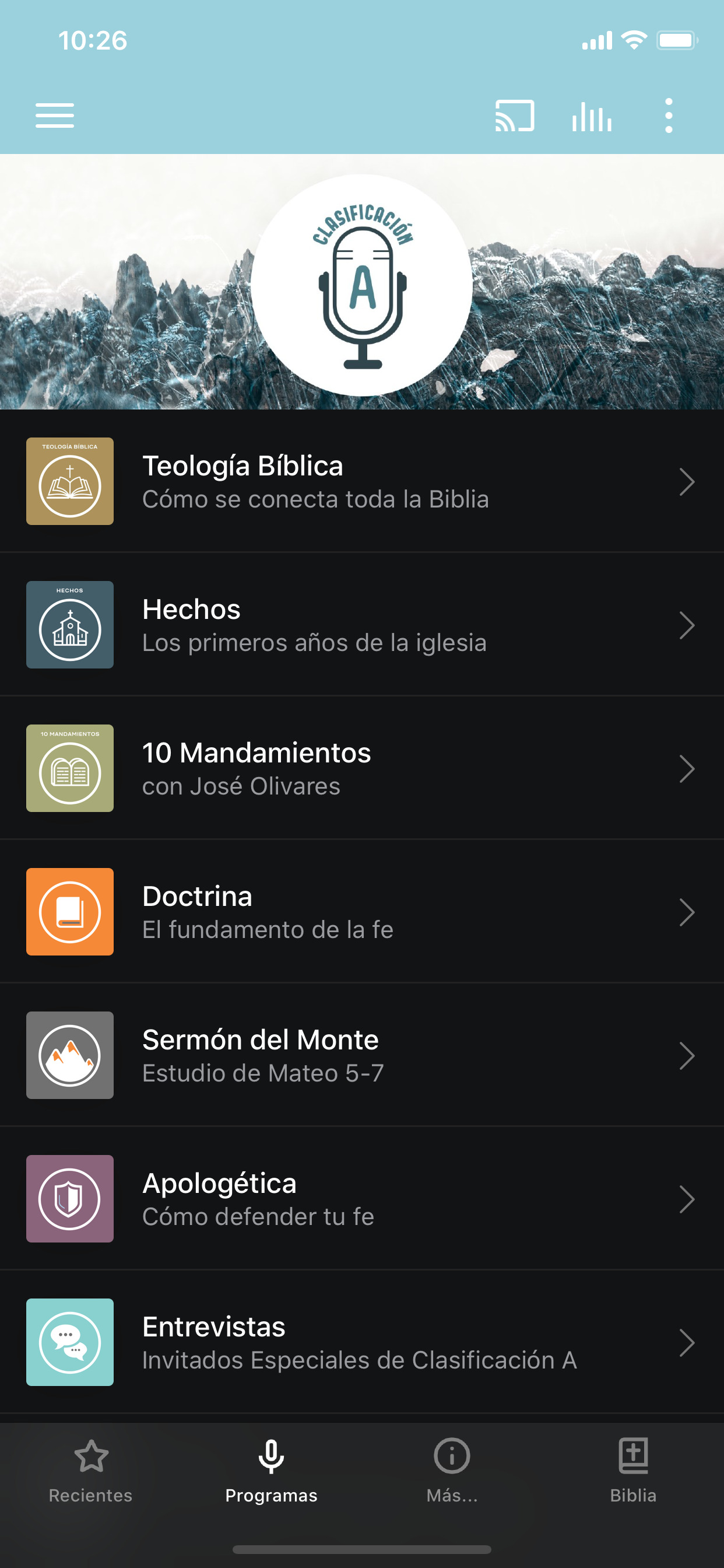Open the hamburger drawer menu
724x1568 pixels.
[55, 116]
